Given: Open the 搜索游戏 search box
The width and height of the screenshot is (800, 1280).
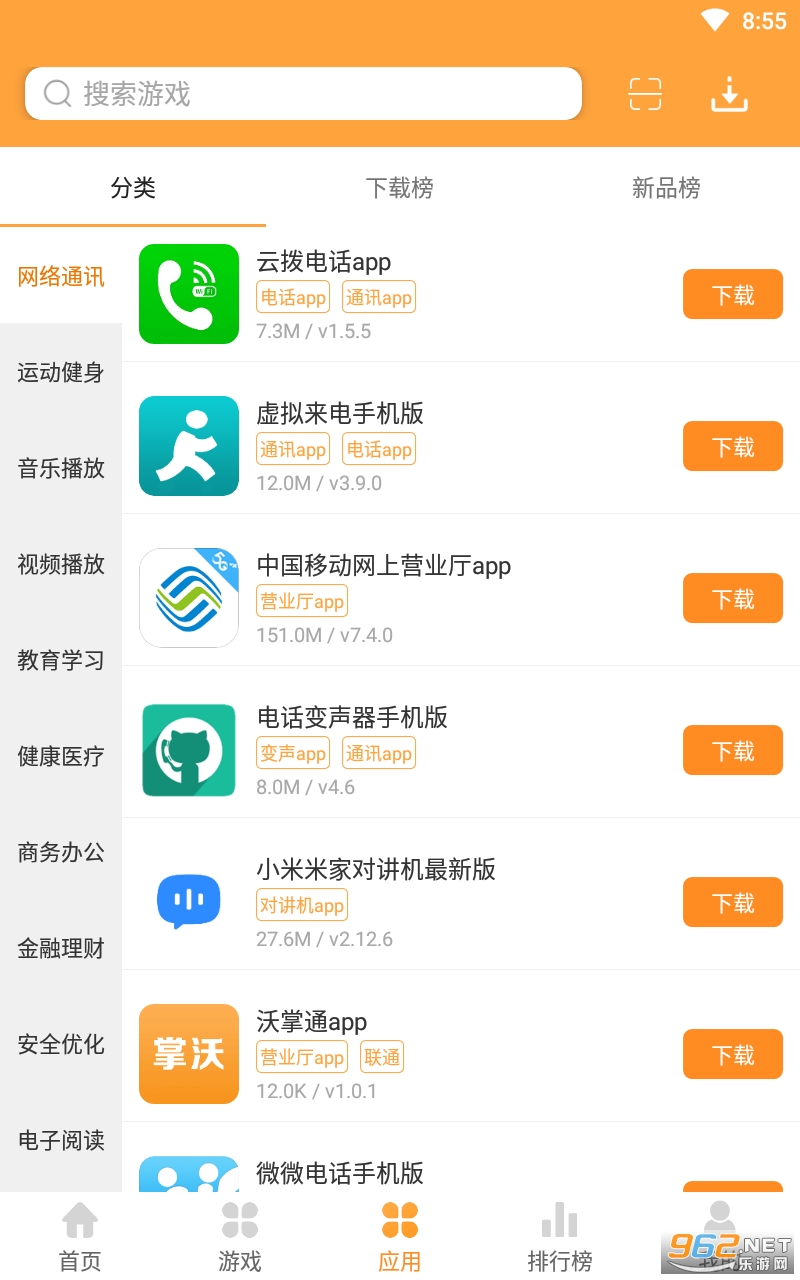Looking at the screenshot, I should click(303, 94).
